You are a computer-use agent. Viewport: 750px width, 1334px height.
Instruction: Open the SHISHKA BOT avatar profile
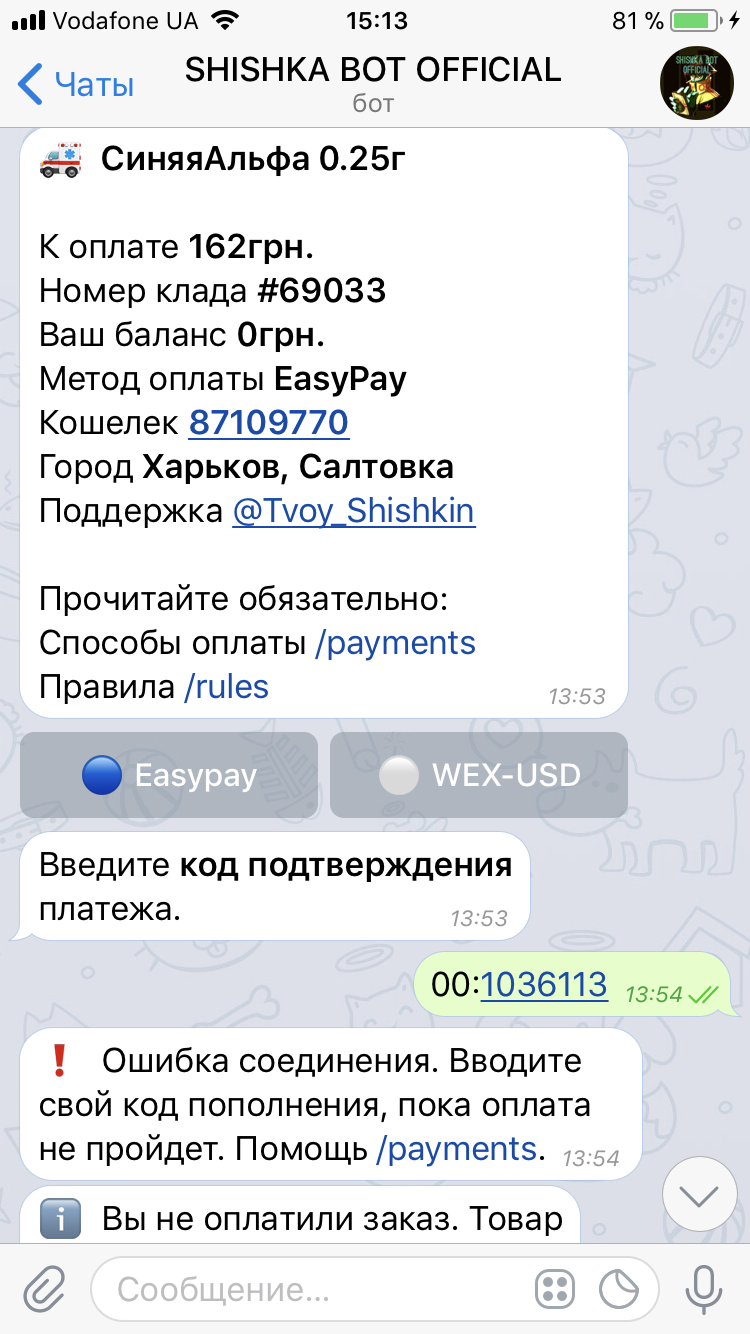click(698, 84)
